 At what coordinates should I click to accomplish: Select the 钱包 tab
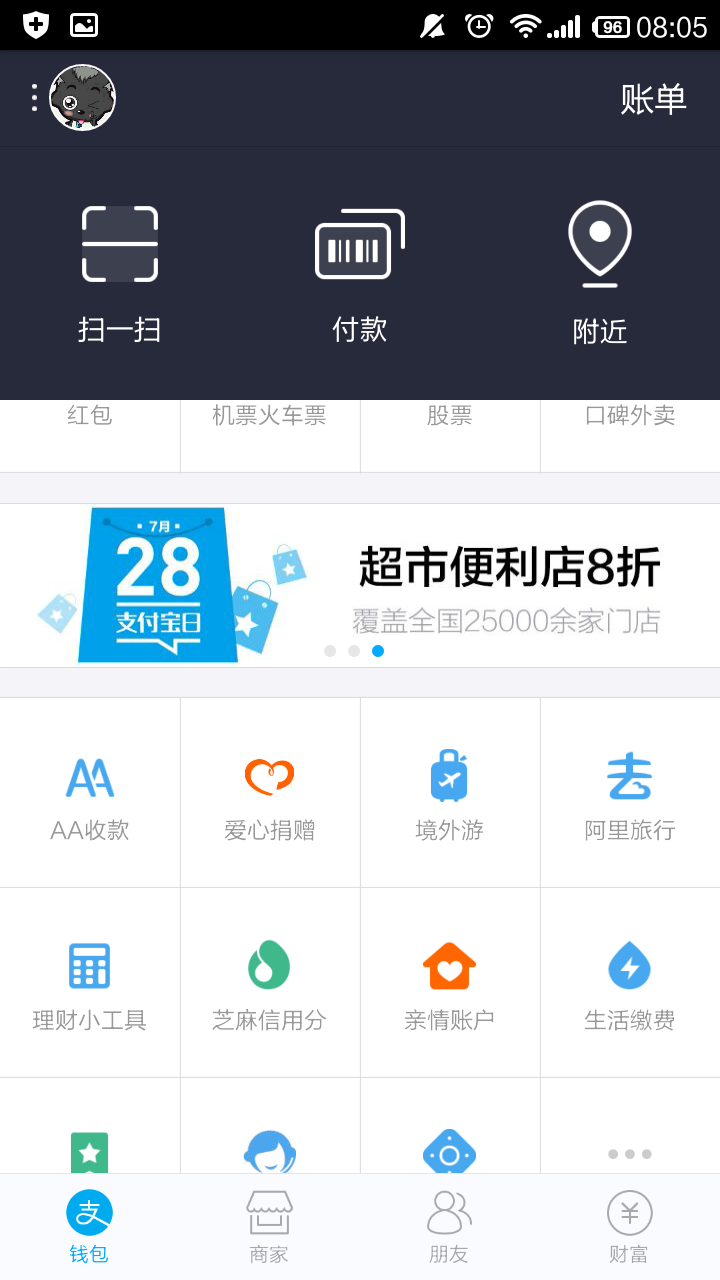[89, 1226]
